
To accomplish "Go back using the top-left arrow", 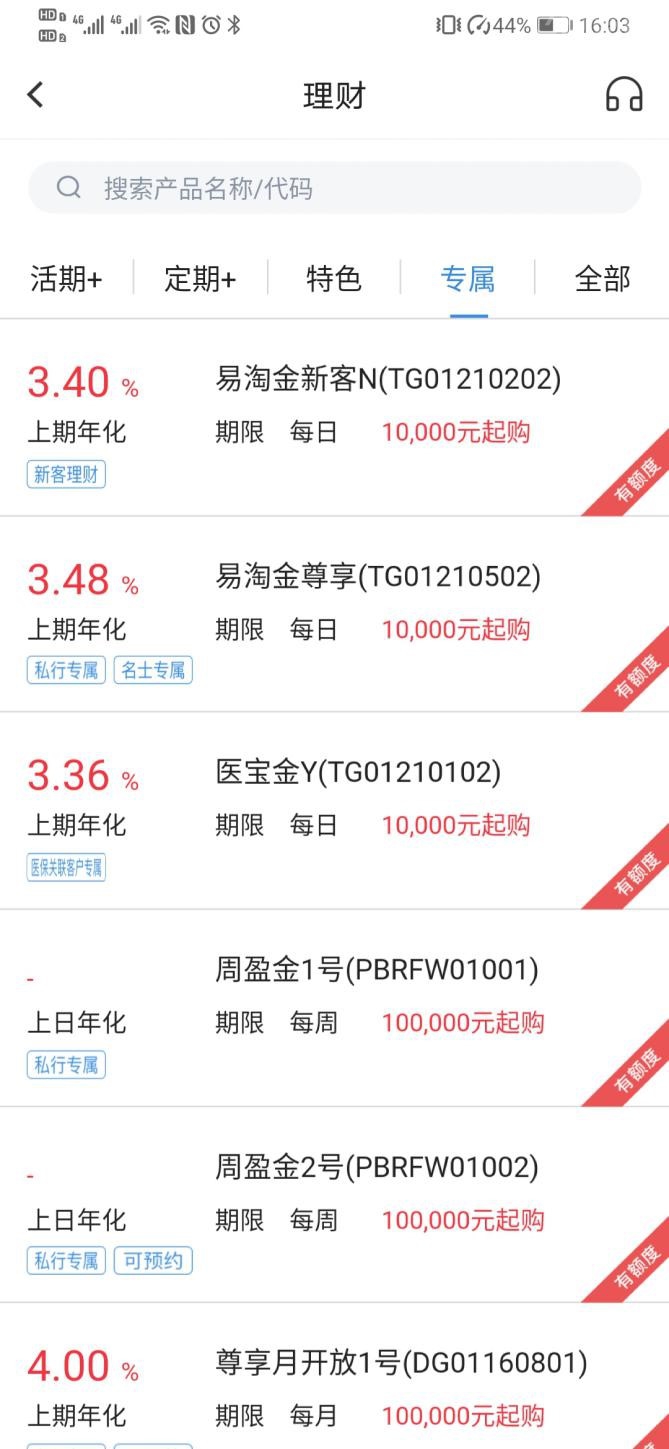I will (36, 95).
